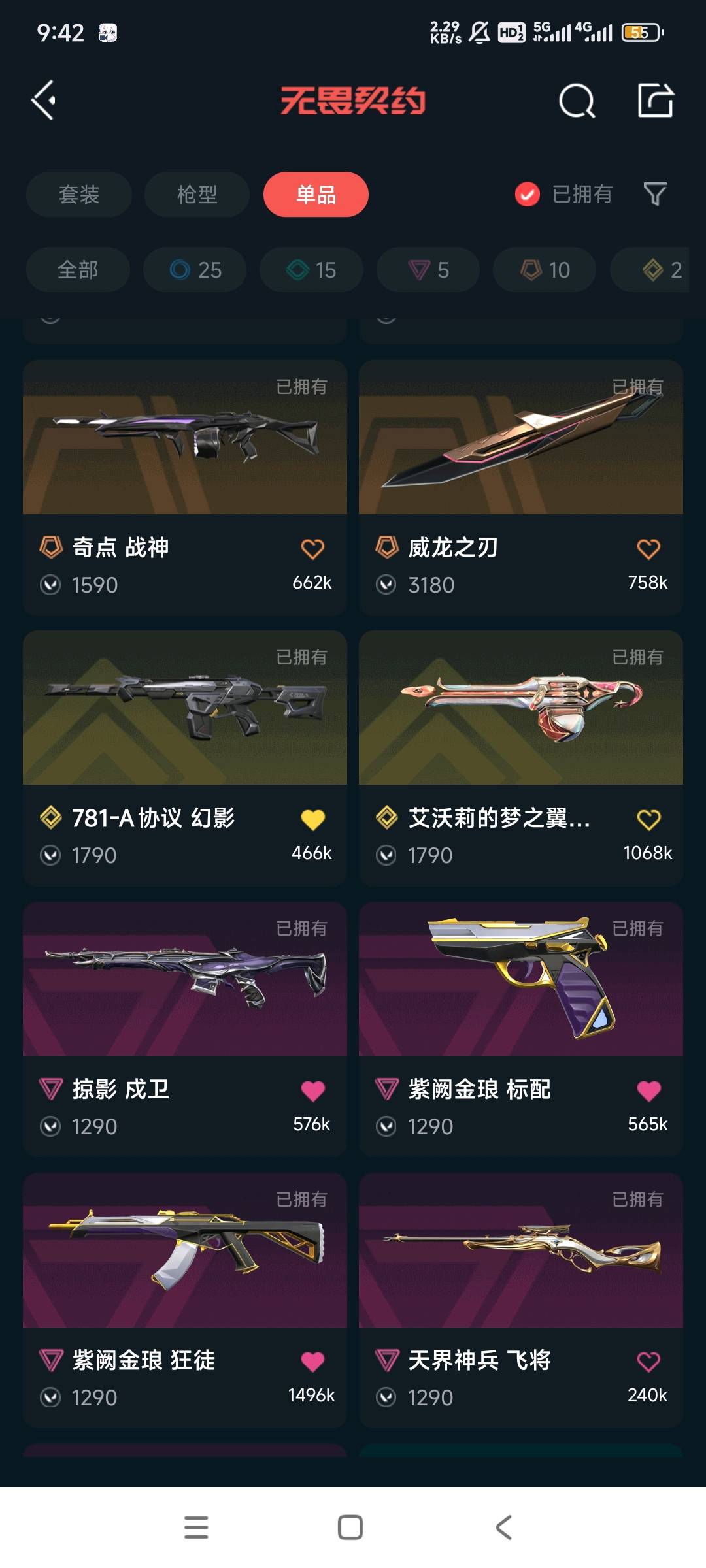Go back using the top-left arrow

click(x=44, y=101)
